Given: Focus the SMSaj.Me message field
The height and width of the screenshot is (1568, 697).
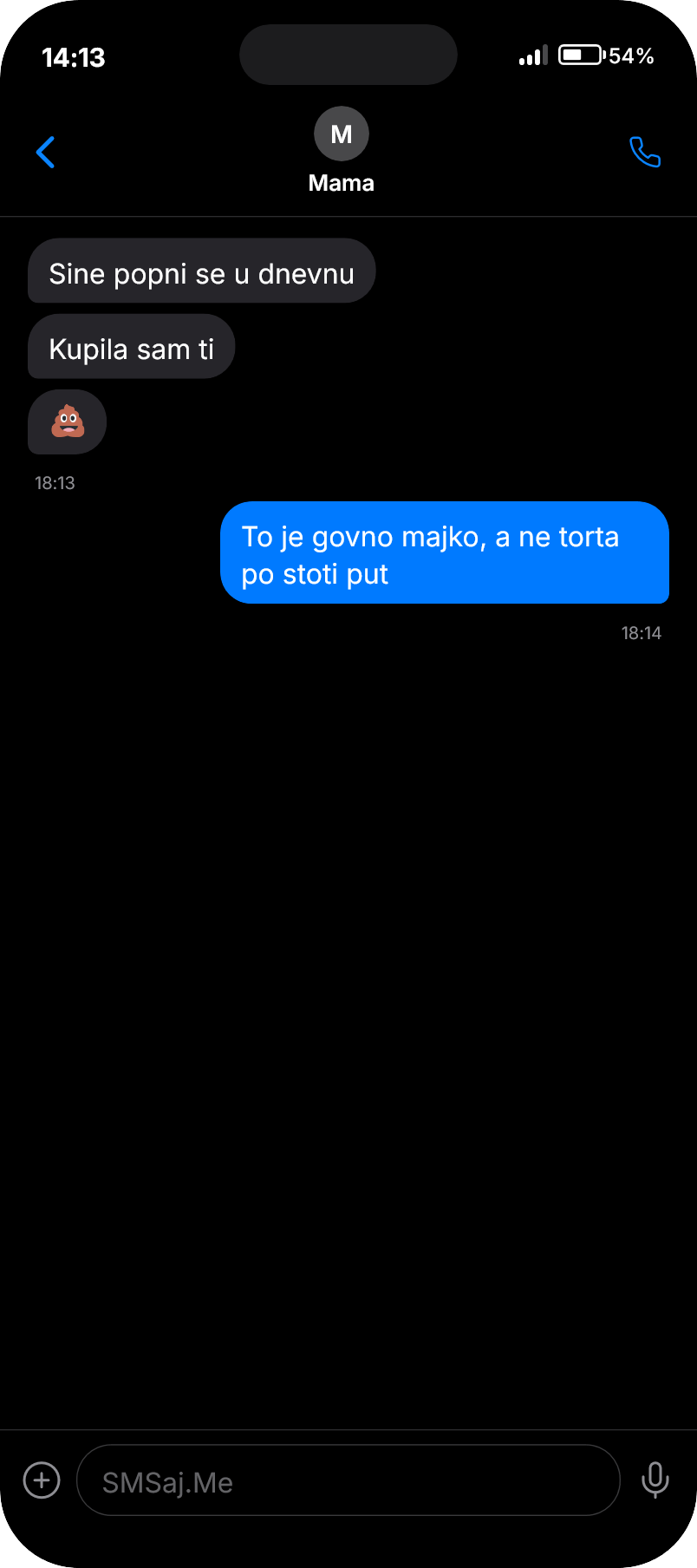Looking at the screenshot, I should [347, 1480].
